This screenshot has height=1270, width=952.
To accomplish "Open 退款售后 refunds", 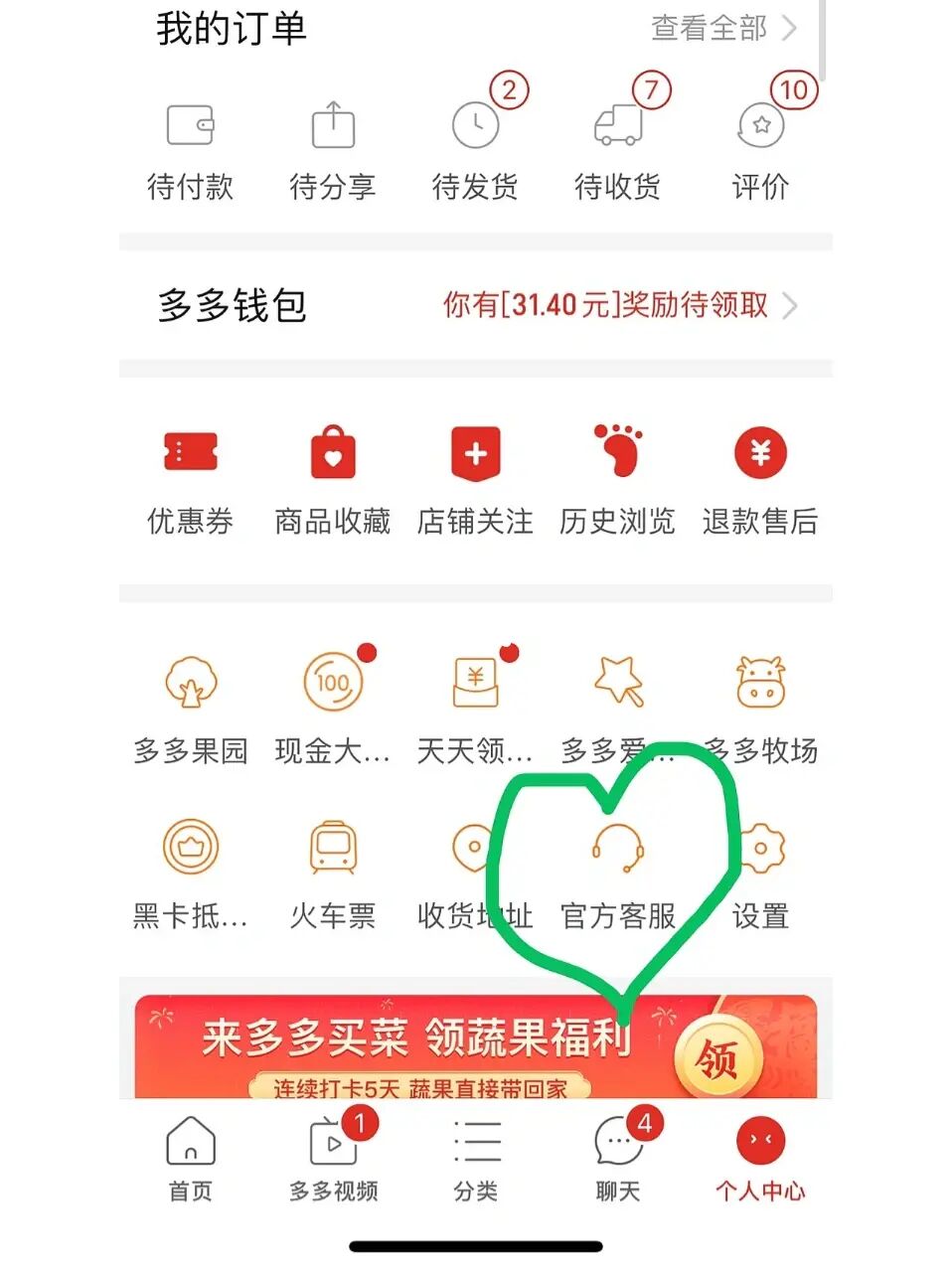I will pyautogui.click(x=760, y=479).
